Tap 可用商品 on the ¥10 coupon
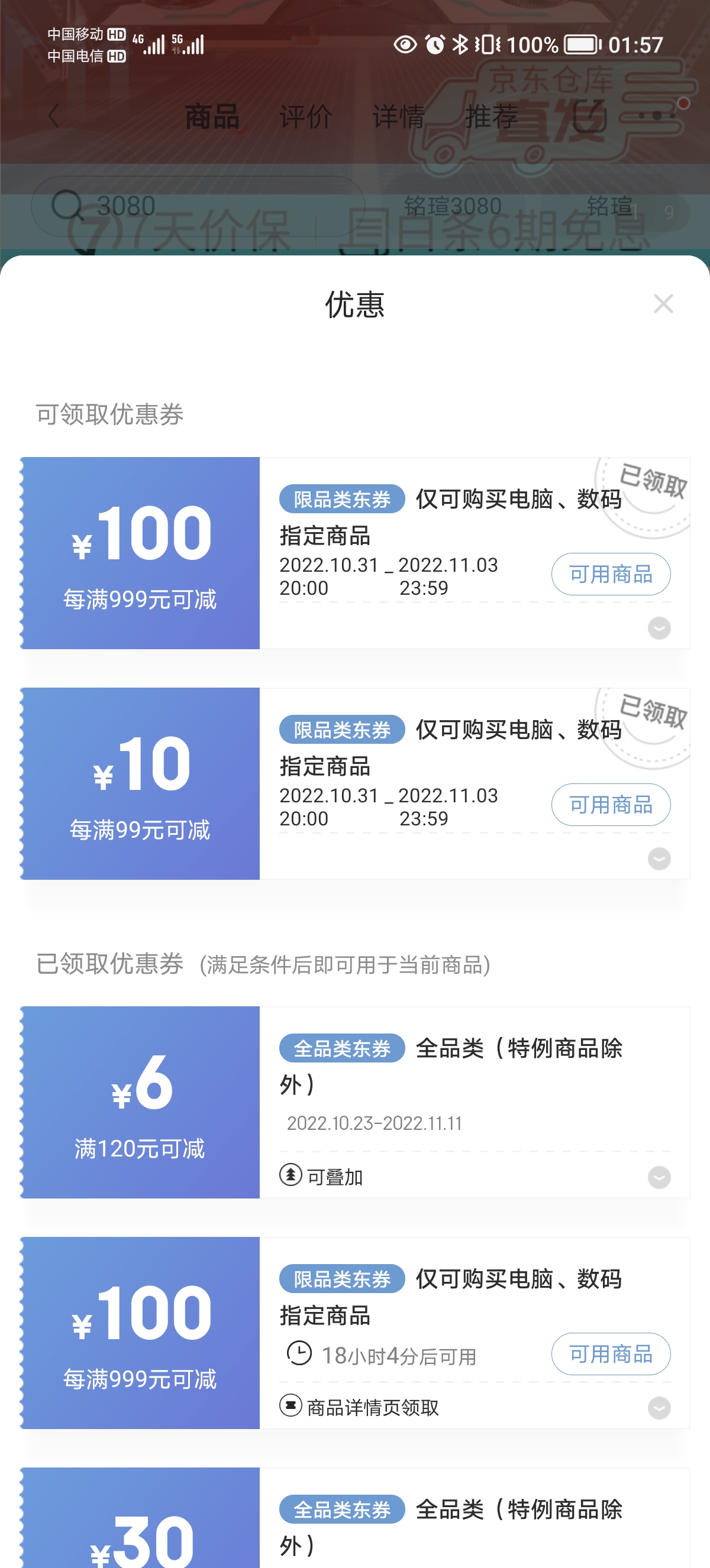 (611, 804)
